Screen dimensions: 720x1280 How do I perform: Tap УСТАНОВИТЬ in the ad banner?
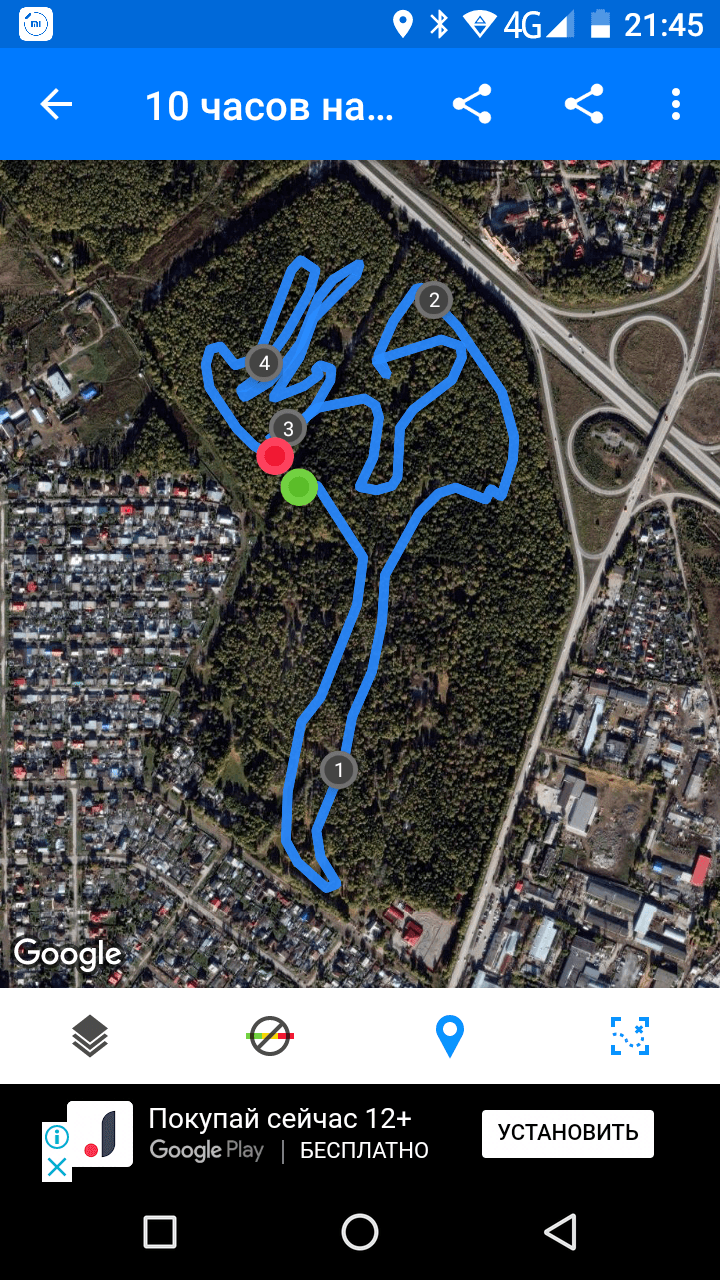(x=568, y=1133)
